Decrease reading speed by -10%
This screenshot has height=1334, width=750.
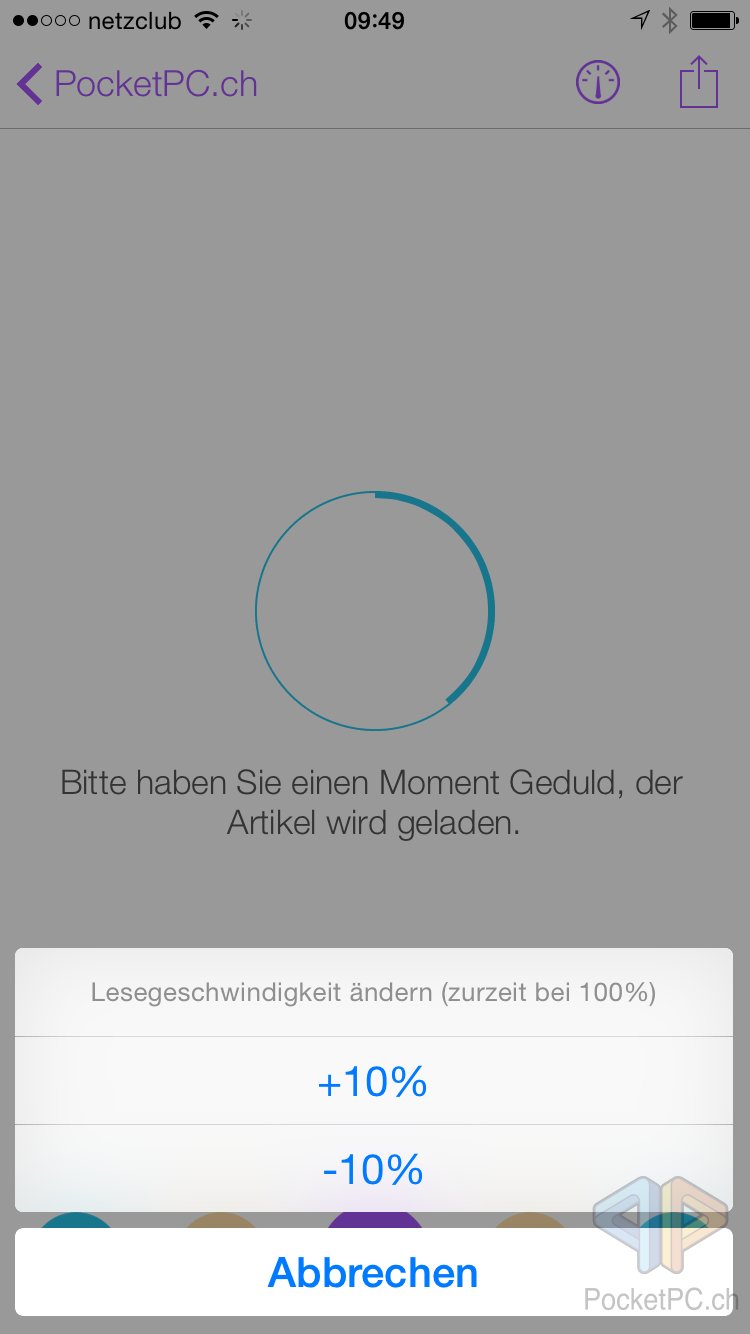click(x=374, y=1168)
